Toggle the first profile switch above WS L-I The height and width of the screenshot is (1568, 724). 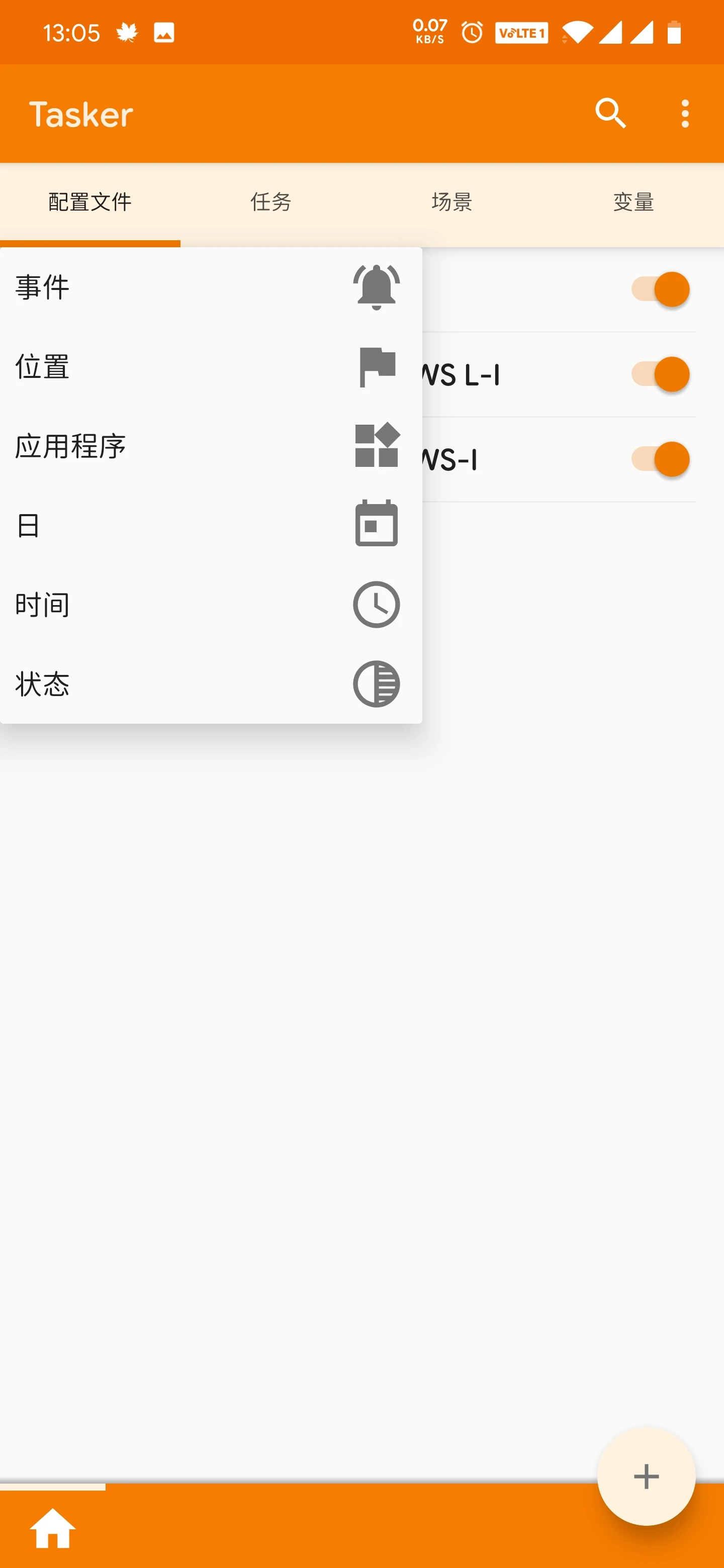[660, 289]
